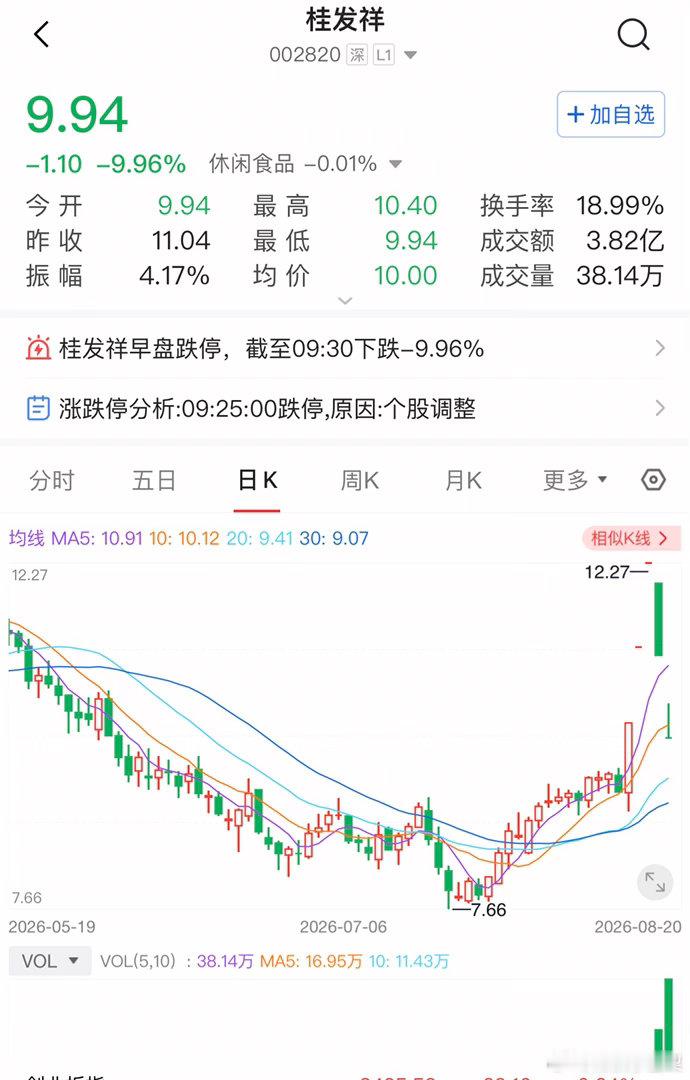
Task: Select the 日K chart tab
Action: pyautogui.click(x=257, y=480)
